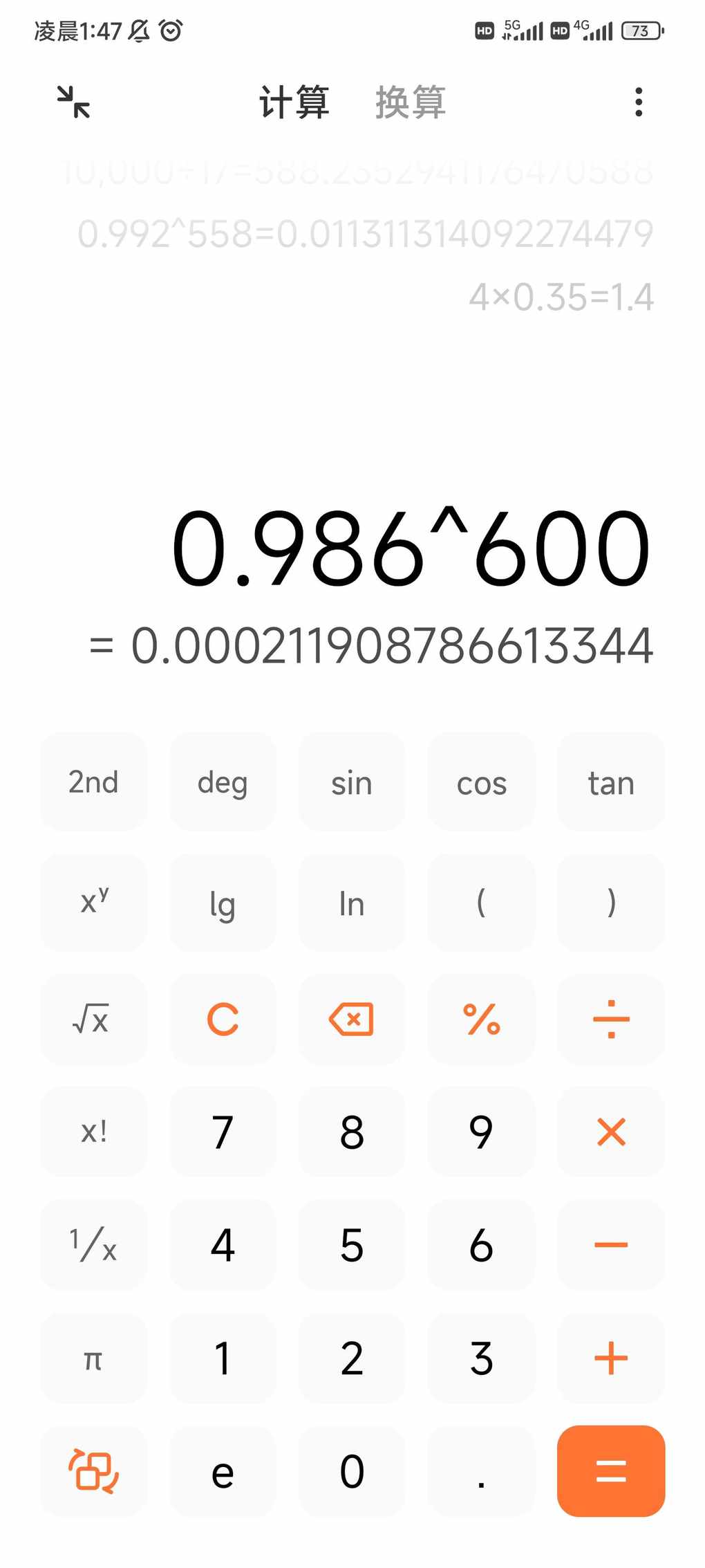705x1568 pixels.
Task: Insert the constant π
Action: coord(93,1358)
